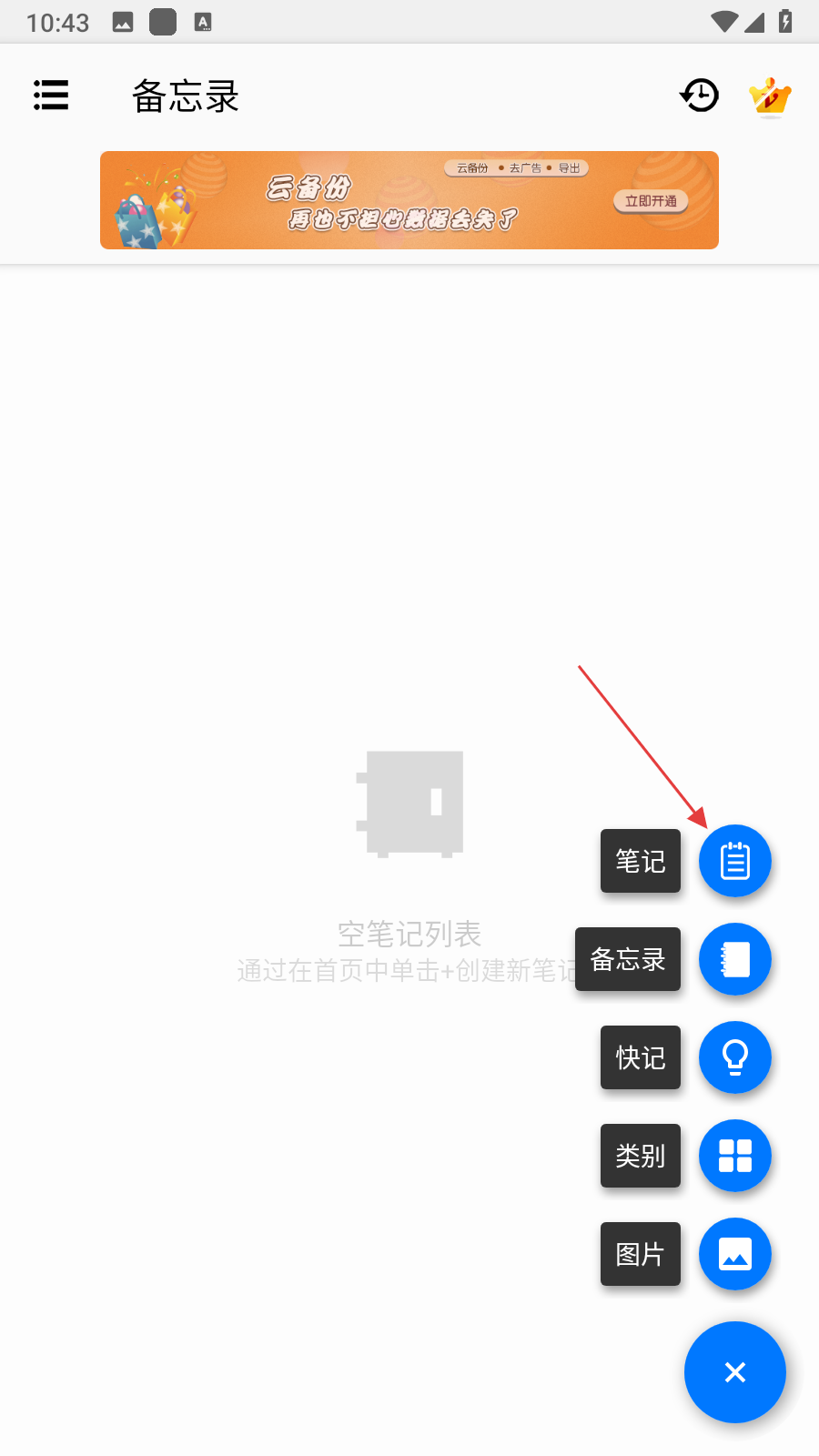Viewport: 819px width, 1456px height.
Task: Tap 立即开通 on the cloud backup banner
Action: pos(651,201)
